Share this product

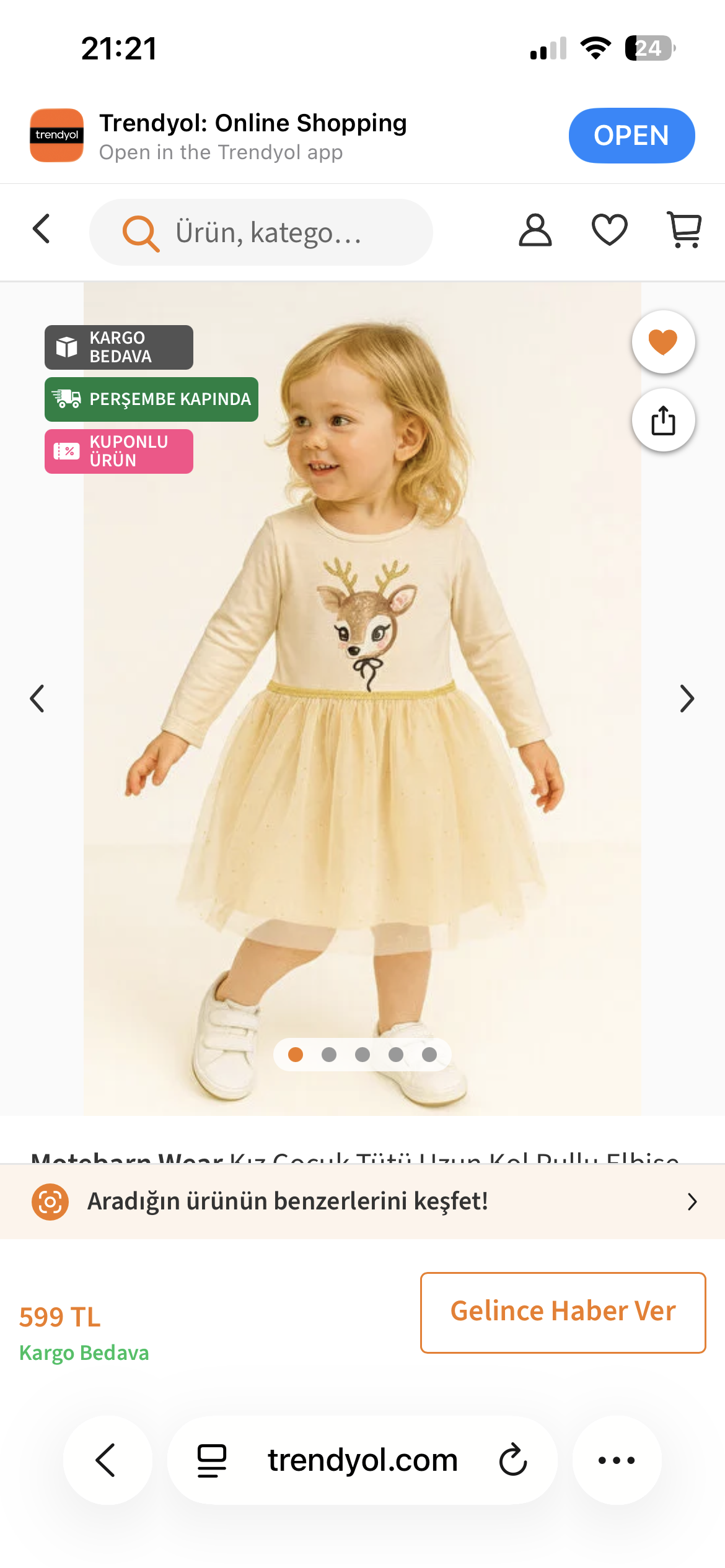[x=663, y=420]
